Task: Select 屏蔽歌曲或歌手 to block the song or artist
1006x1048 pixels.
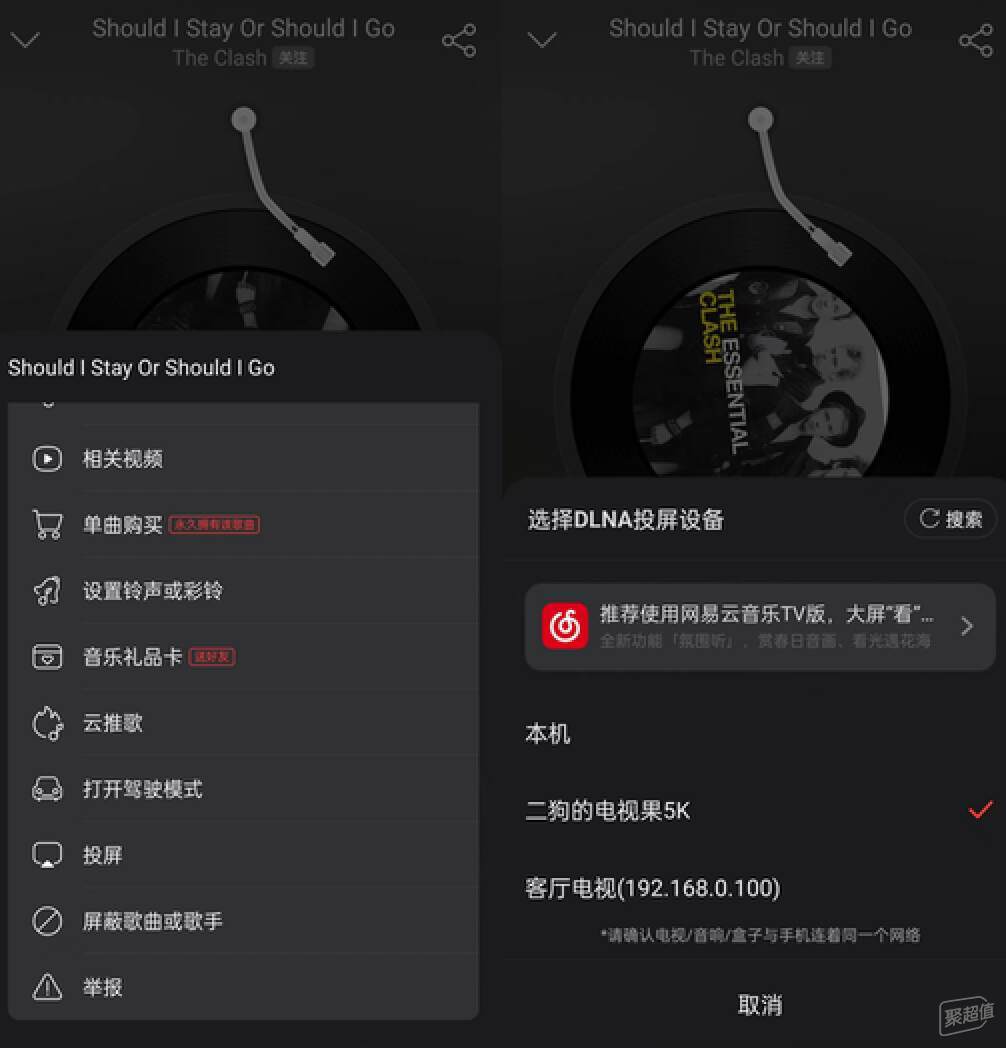Action: 152,921
